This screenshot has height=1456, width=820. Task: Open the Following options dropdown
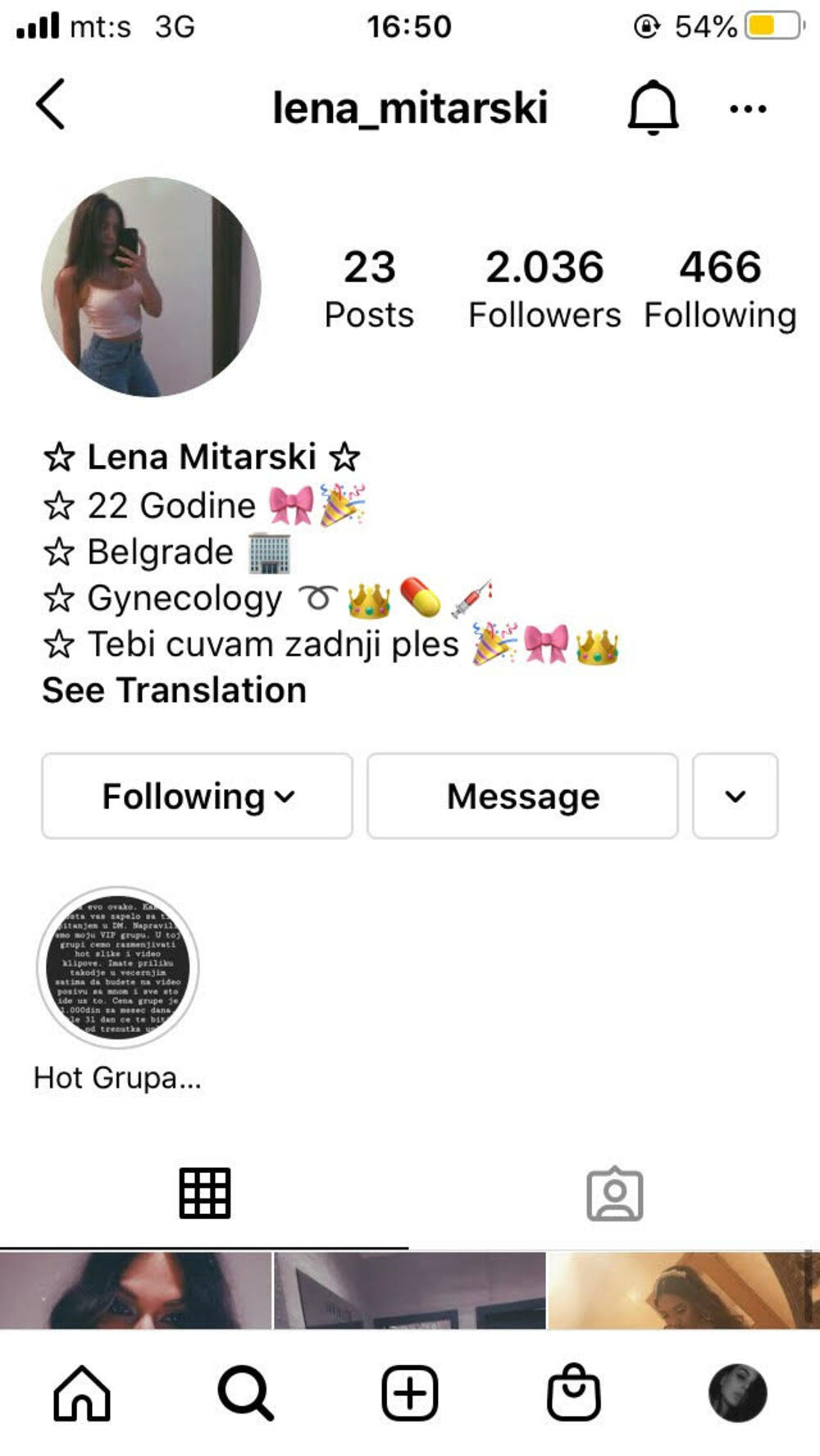point(197,796)
